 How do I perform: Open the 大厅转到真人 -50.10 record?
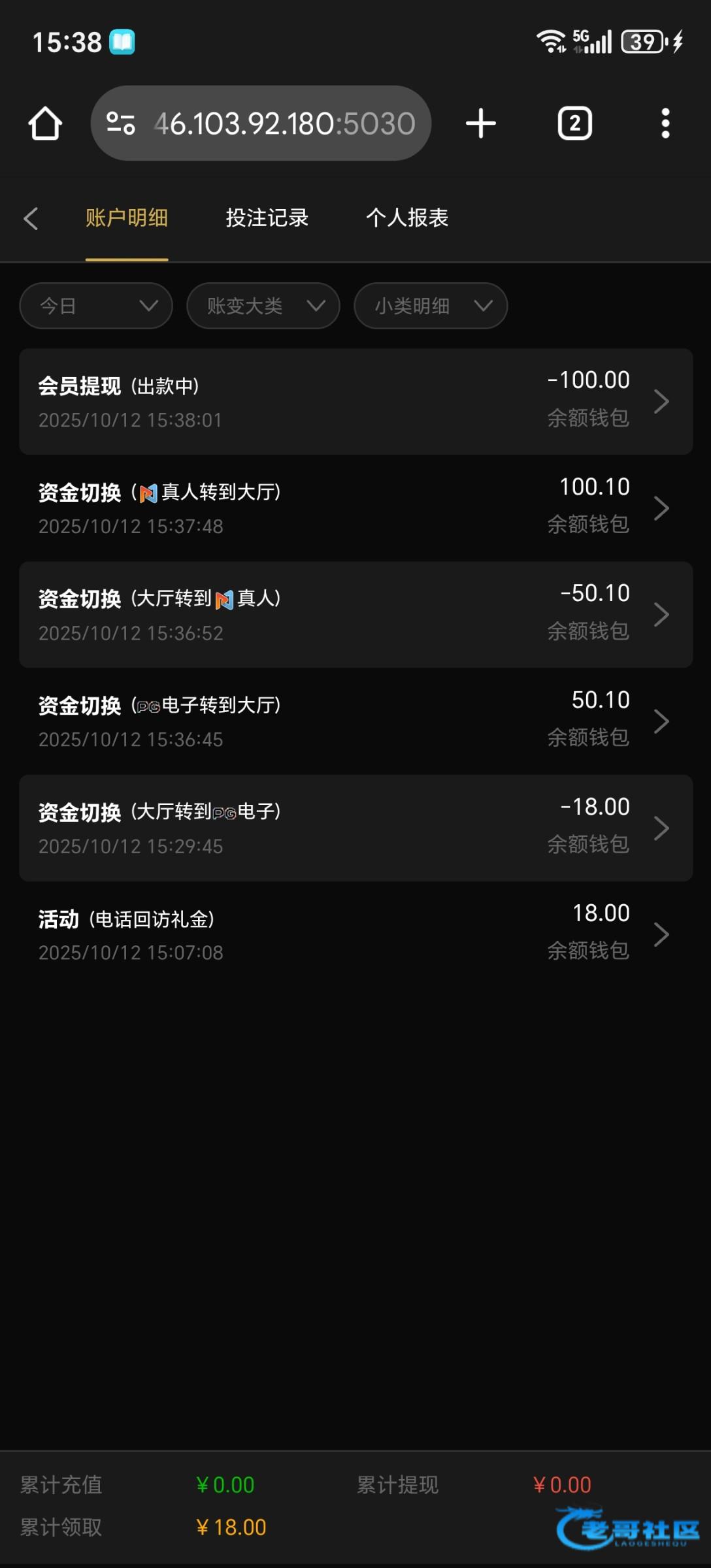pyautogui.click(x=355, y=614)
